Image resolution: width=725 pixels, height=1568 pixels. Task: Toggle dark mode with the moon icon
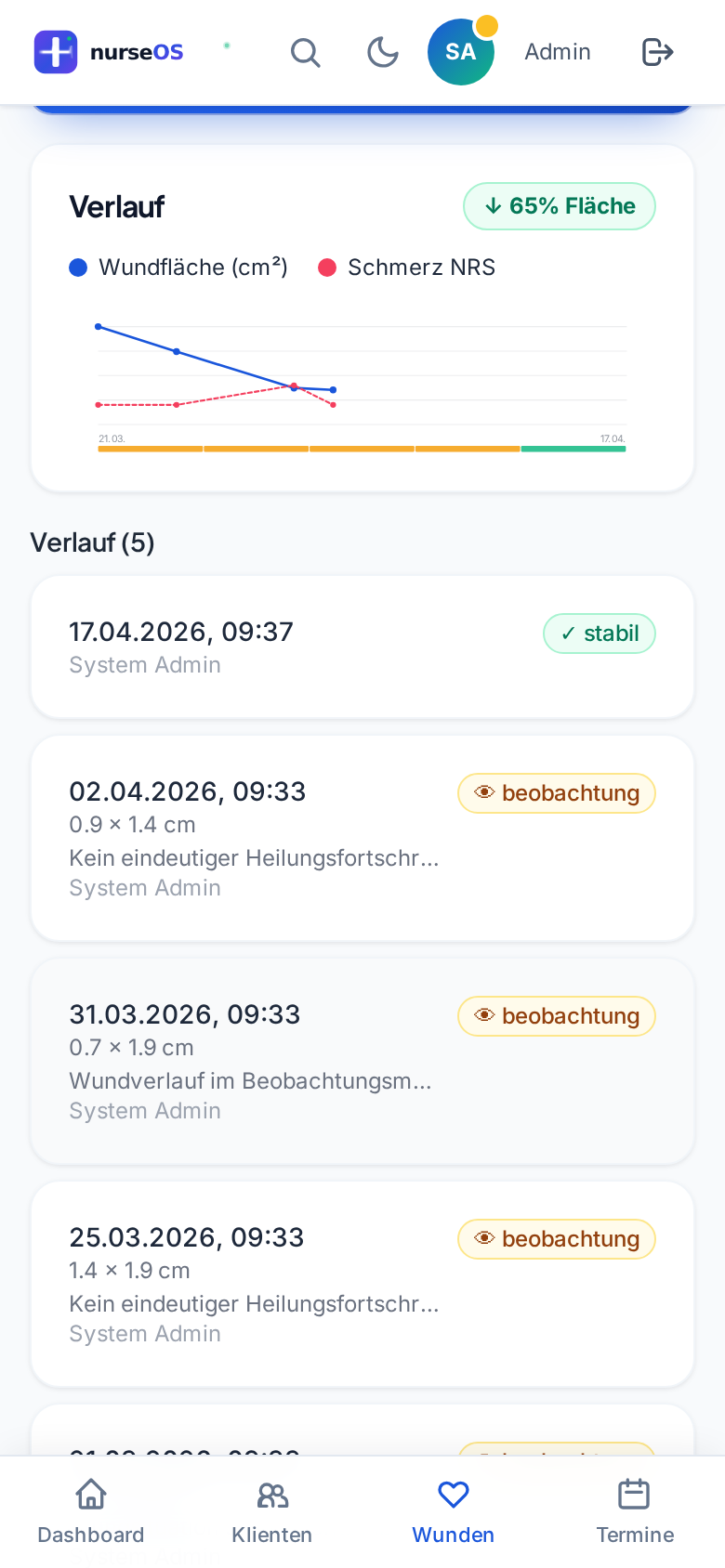tap(383, 52)
